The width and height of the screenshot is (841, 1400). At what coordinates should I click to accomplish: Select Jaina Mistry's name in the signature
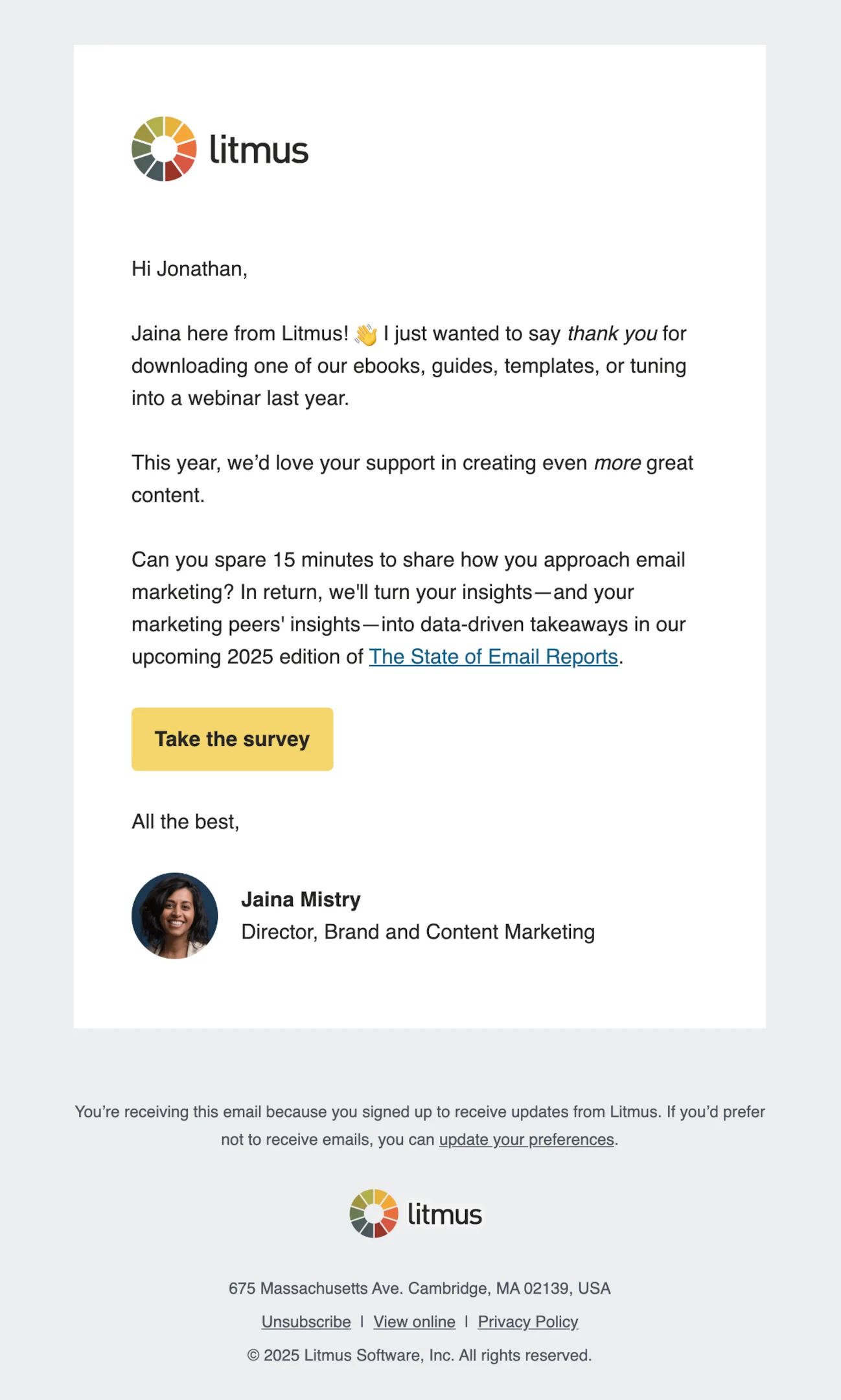tap(301, 898)
